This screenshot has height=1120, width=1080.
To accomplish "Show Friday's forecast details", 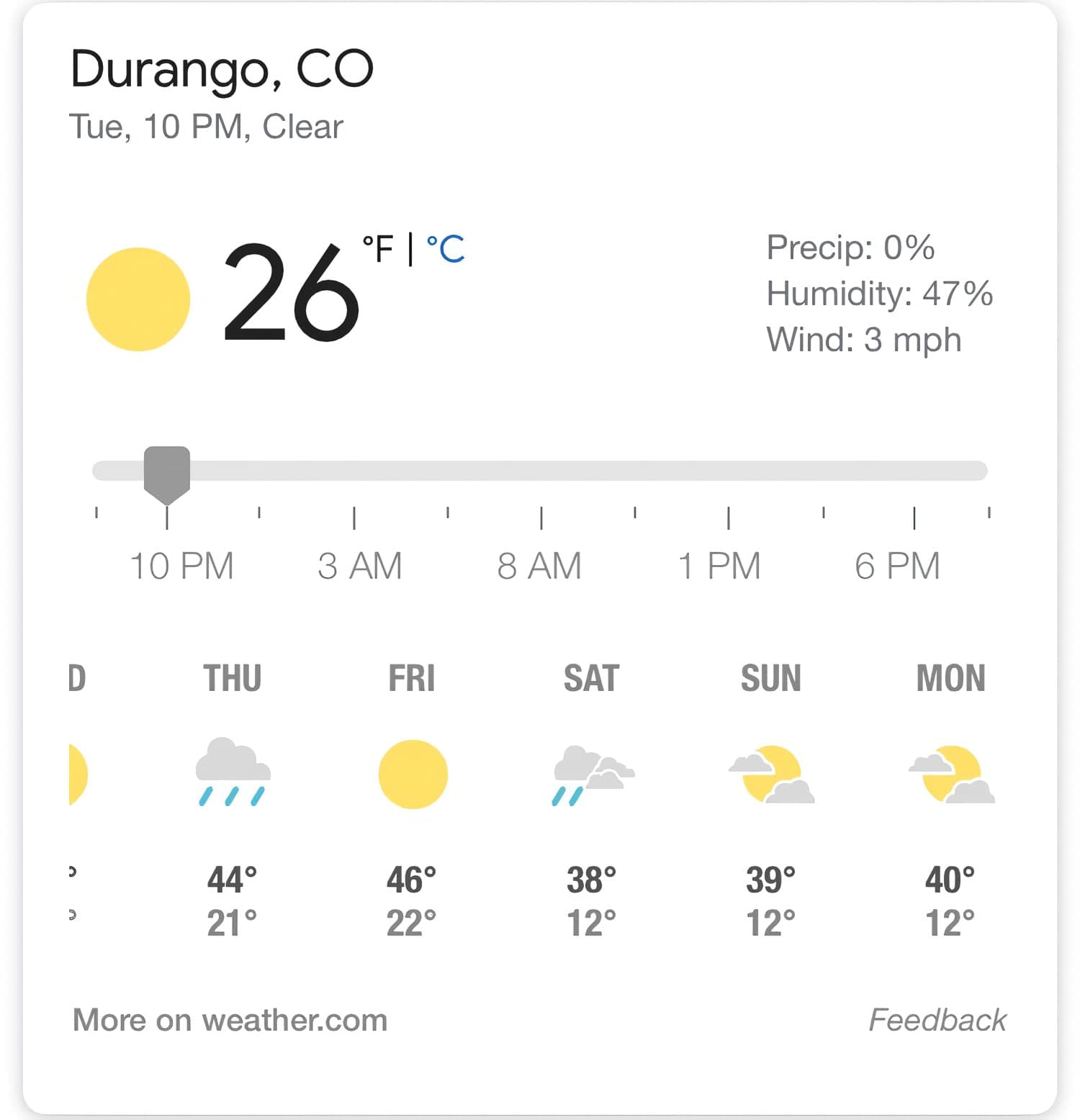I will (x=412, y=799).
